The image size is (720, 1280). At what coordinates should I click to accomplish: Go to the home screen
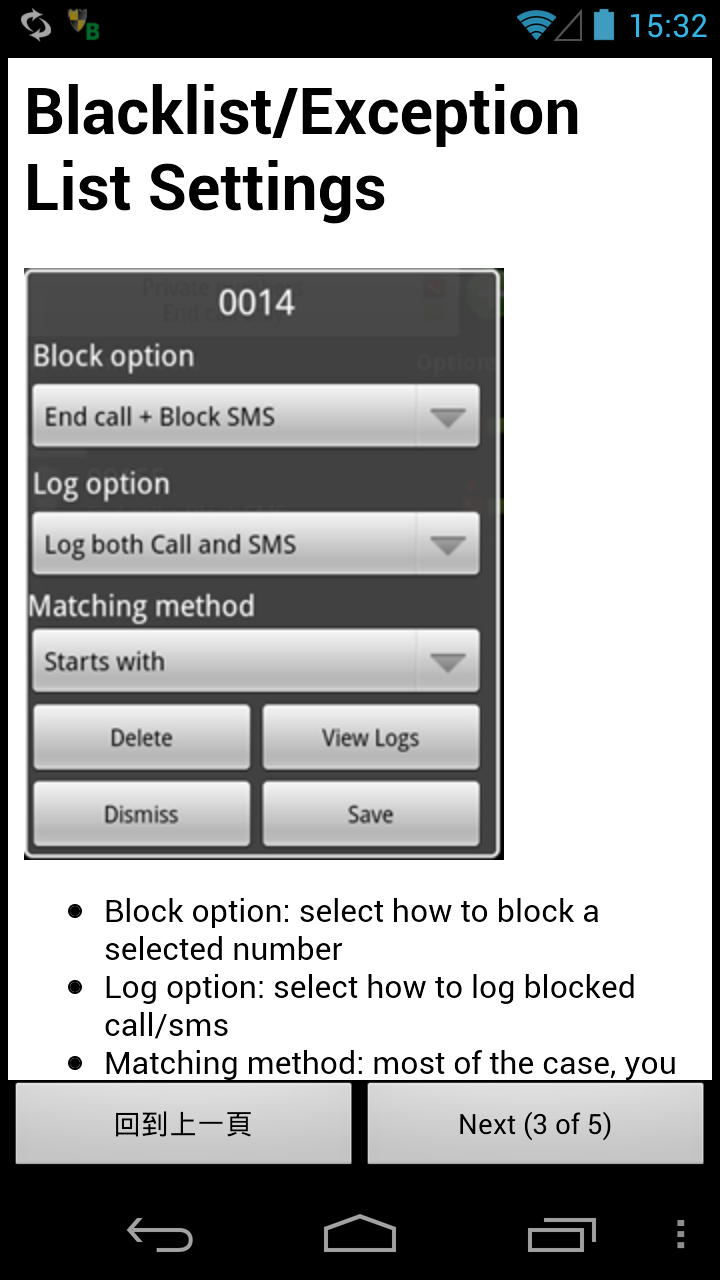point(360,1235)
